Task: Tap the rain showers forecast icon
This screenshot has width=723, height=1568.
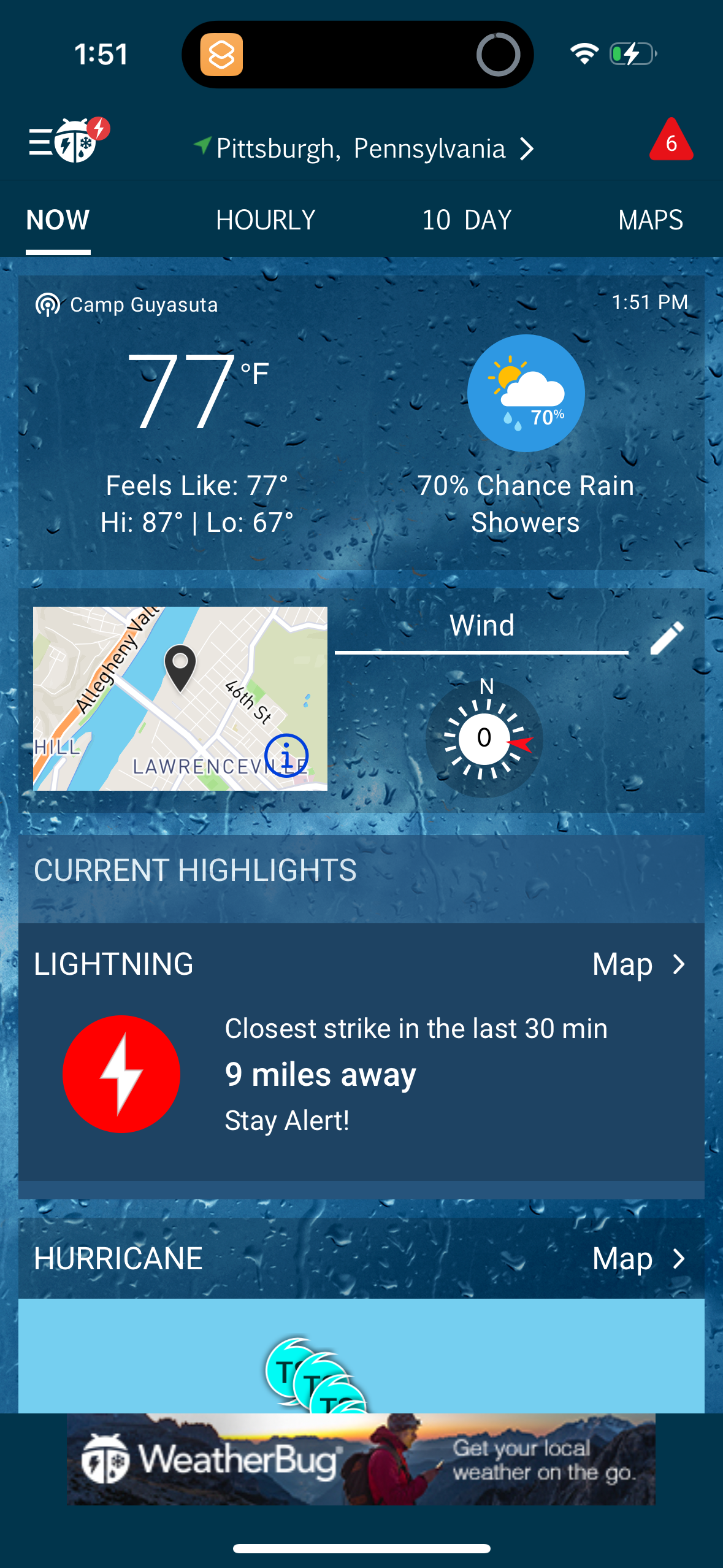Action: 525,393
